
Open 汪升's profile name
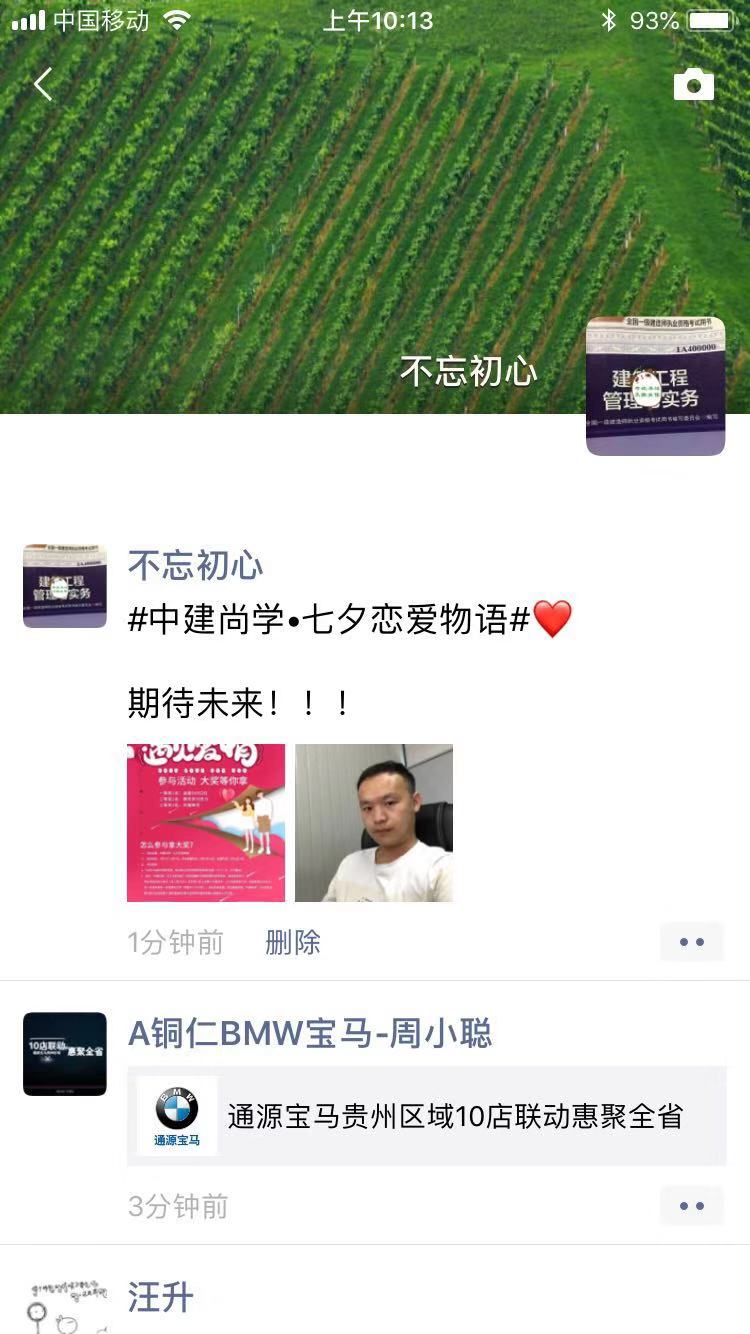click(x=160, y=1298)
